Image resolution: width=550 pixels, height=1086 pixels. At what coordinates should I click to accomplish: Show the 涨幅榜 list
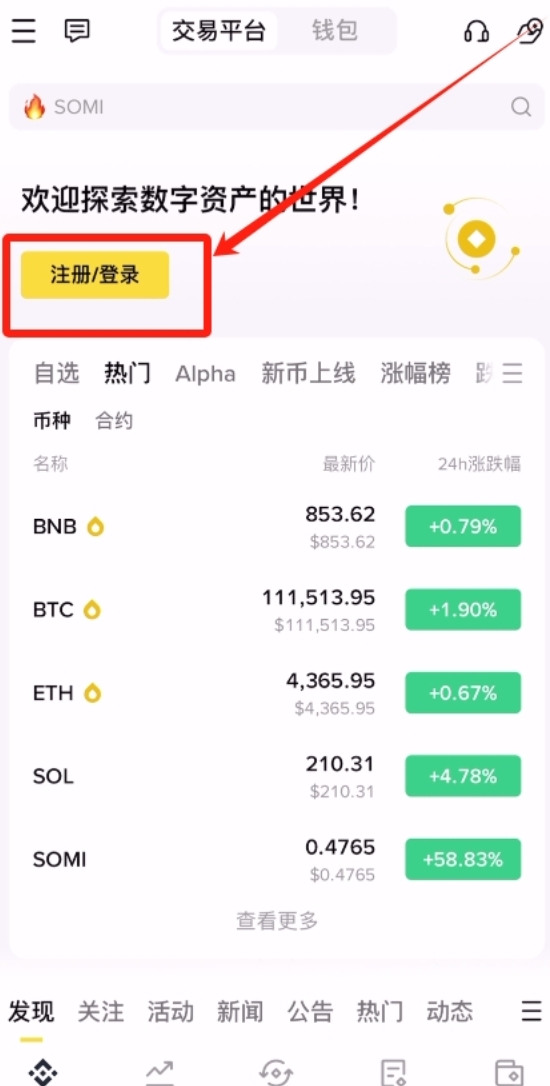(416, 373)
